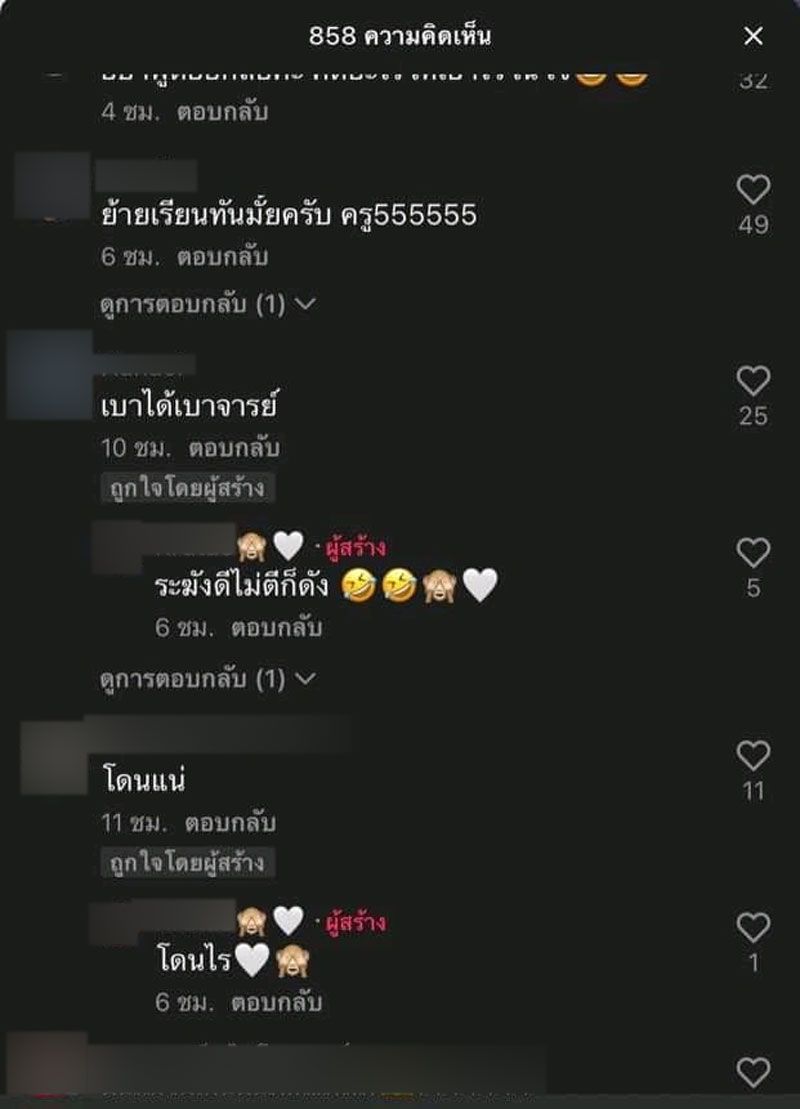
Task: Reply to creator's "โดนไร" comment
Action: click(276, 1002)
